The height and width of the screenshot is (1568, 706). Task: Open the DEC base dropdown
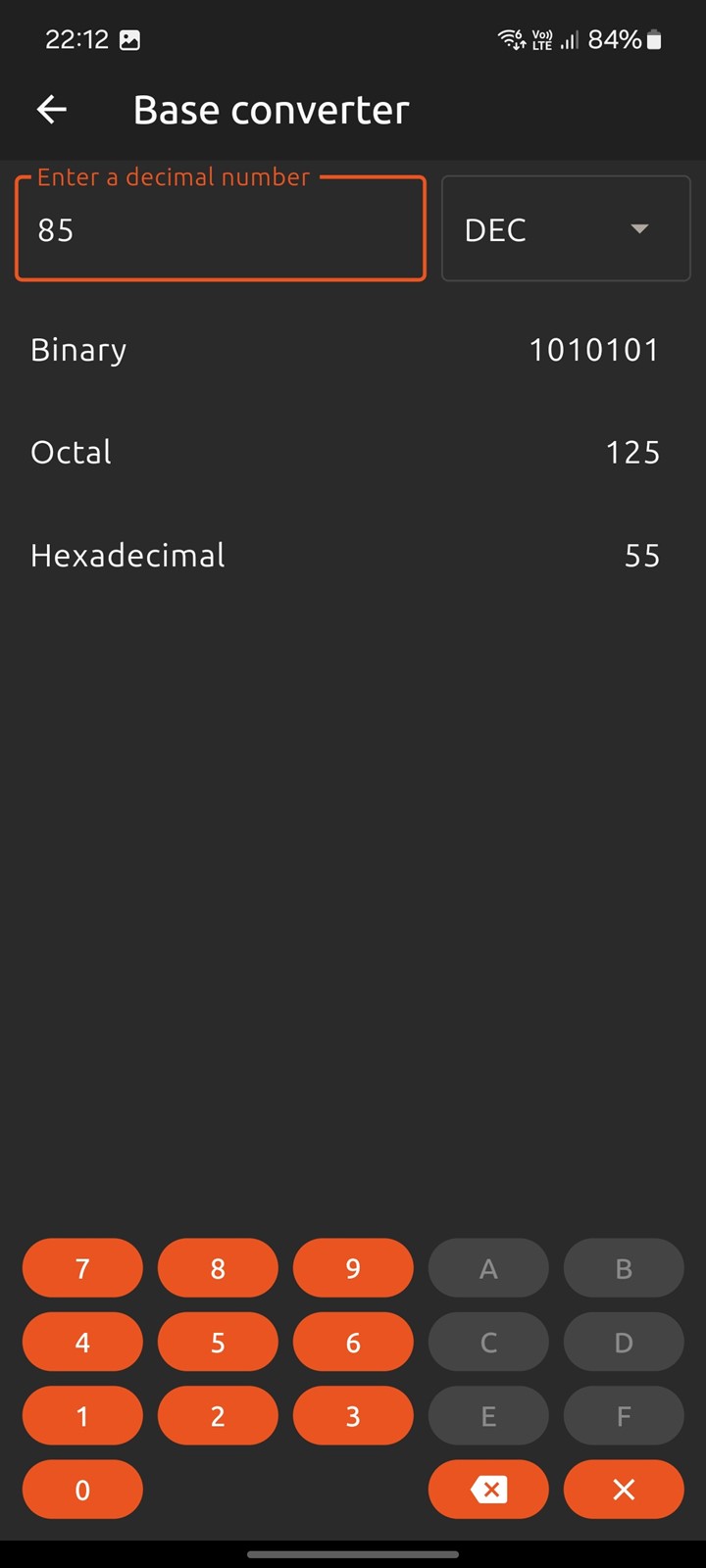pos(566,228)
